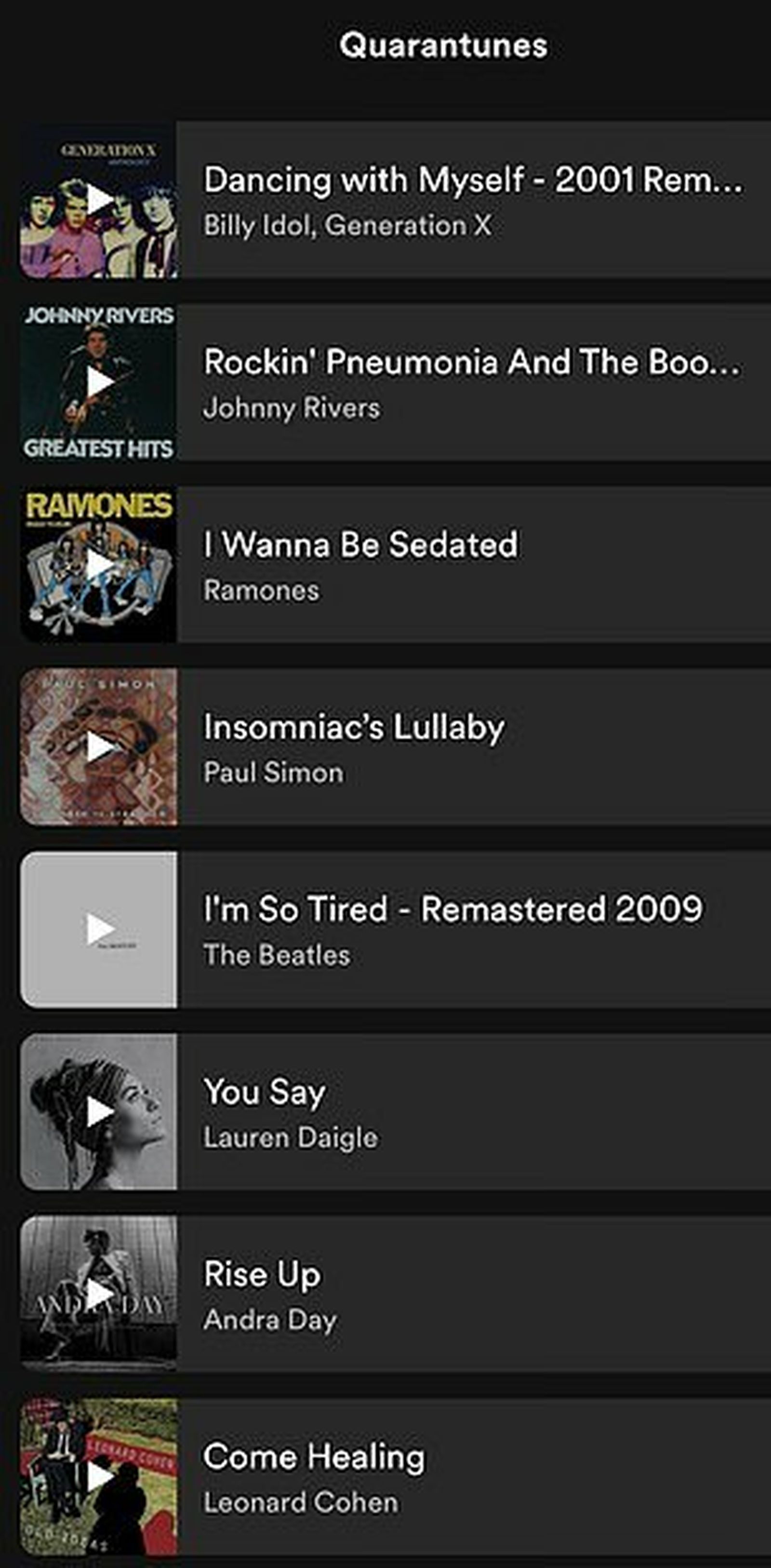Open Rockin' Pneumonia by Johnny Rivers
771x1568 pixels.
[x=472, y=382]
